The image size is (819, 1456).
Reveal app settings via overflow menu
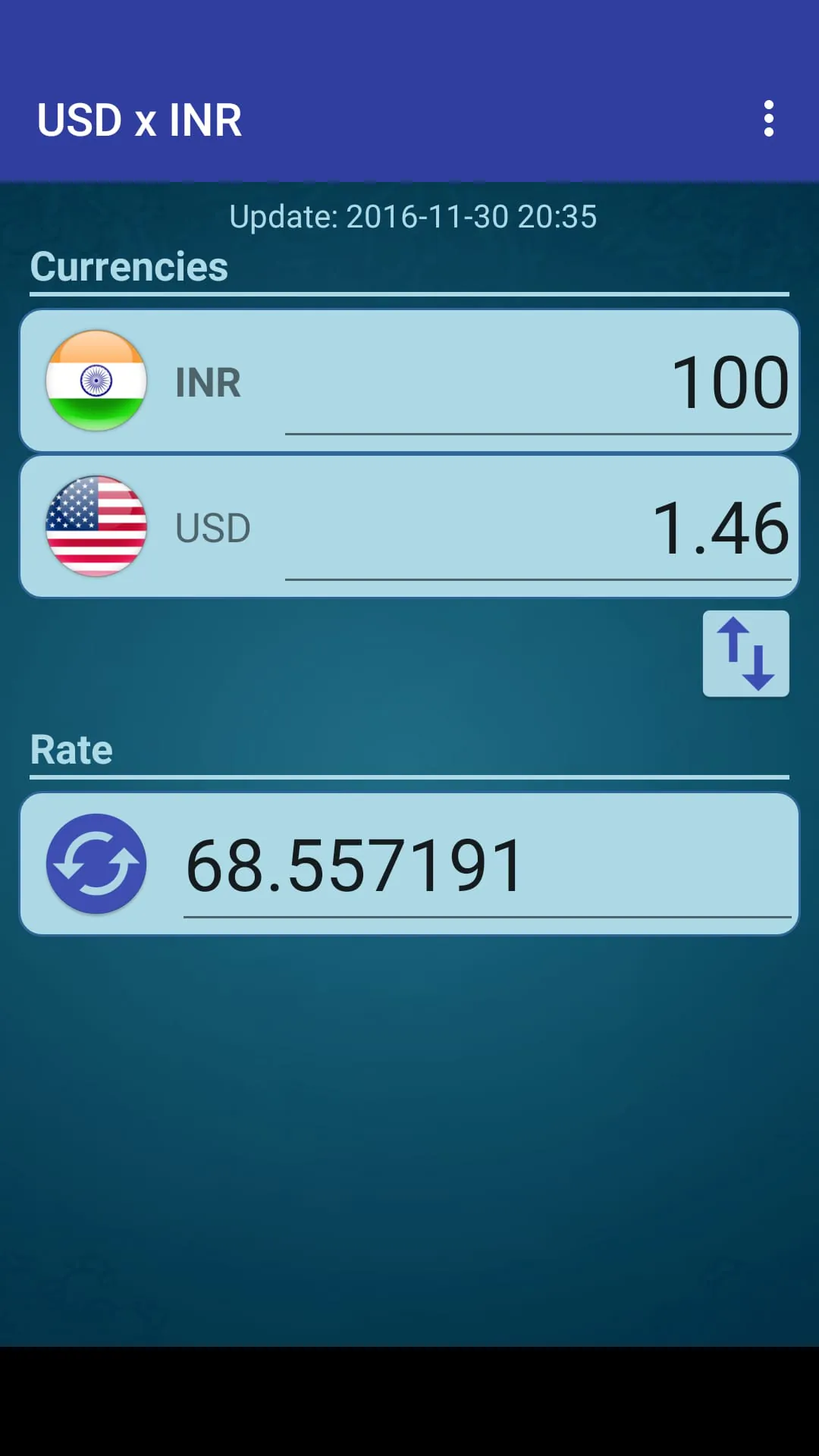(768, 119)
